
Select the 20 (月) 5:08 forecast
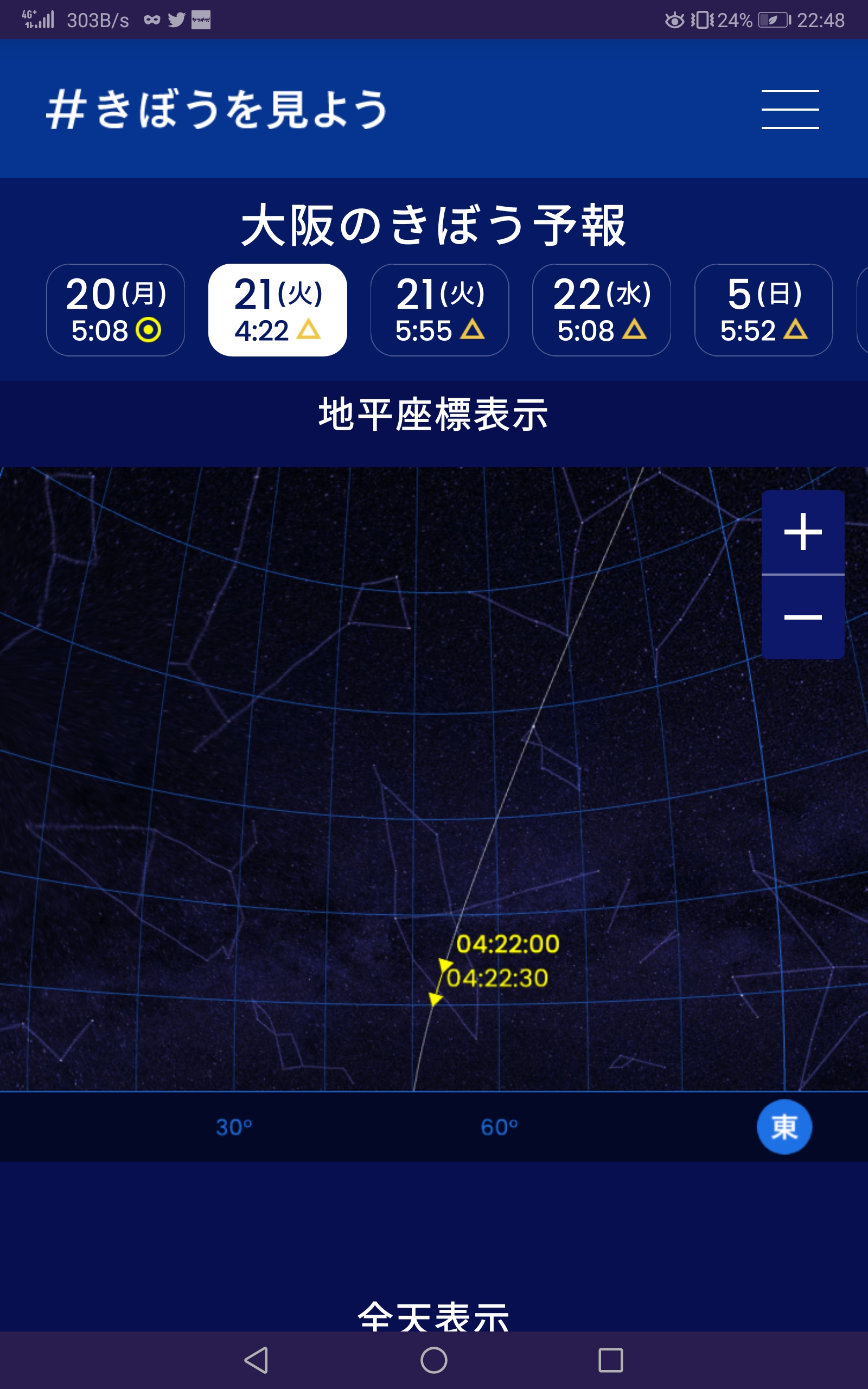click(x=116, y=310)
